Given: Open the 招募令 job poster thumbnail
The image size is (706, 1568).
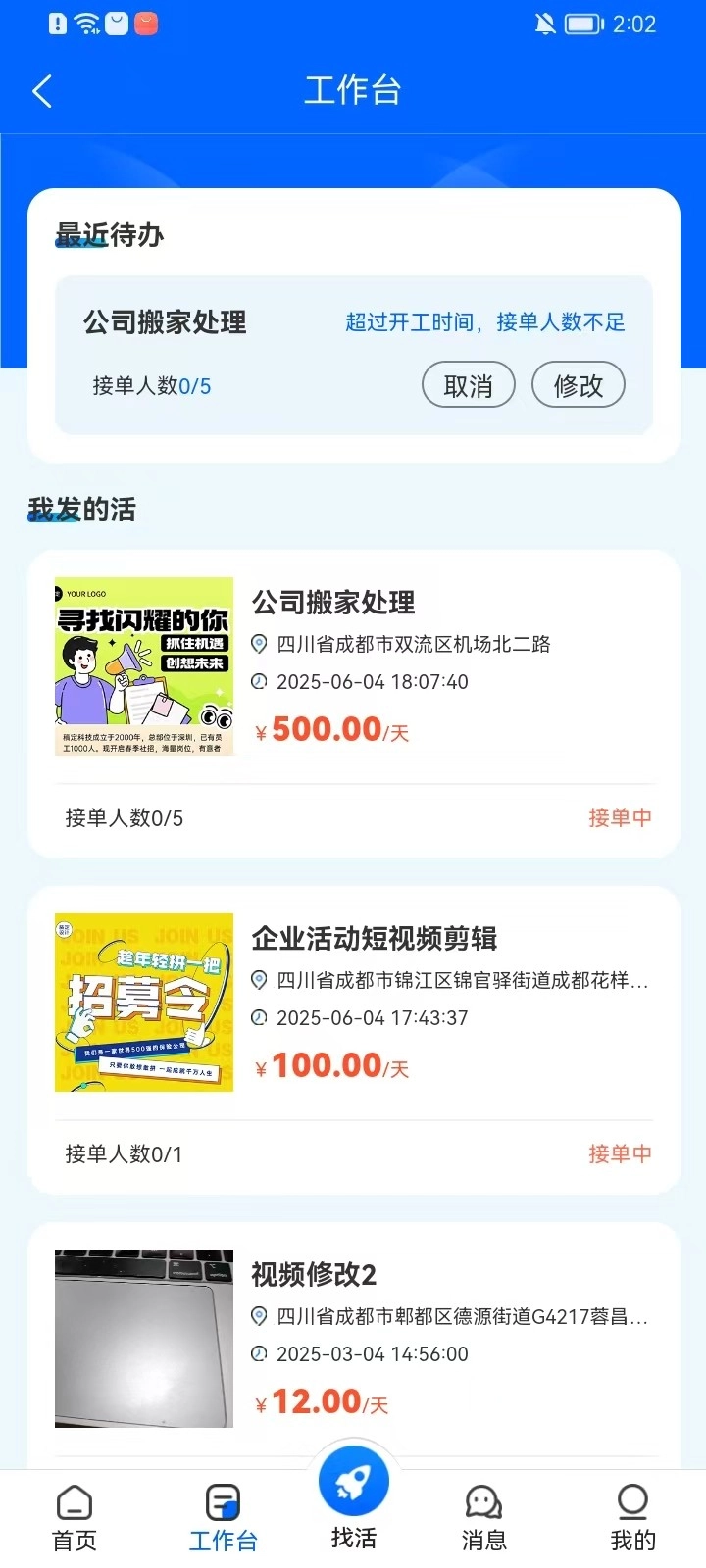Looking at the screenshot, I should point(144,1003).
